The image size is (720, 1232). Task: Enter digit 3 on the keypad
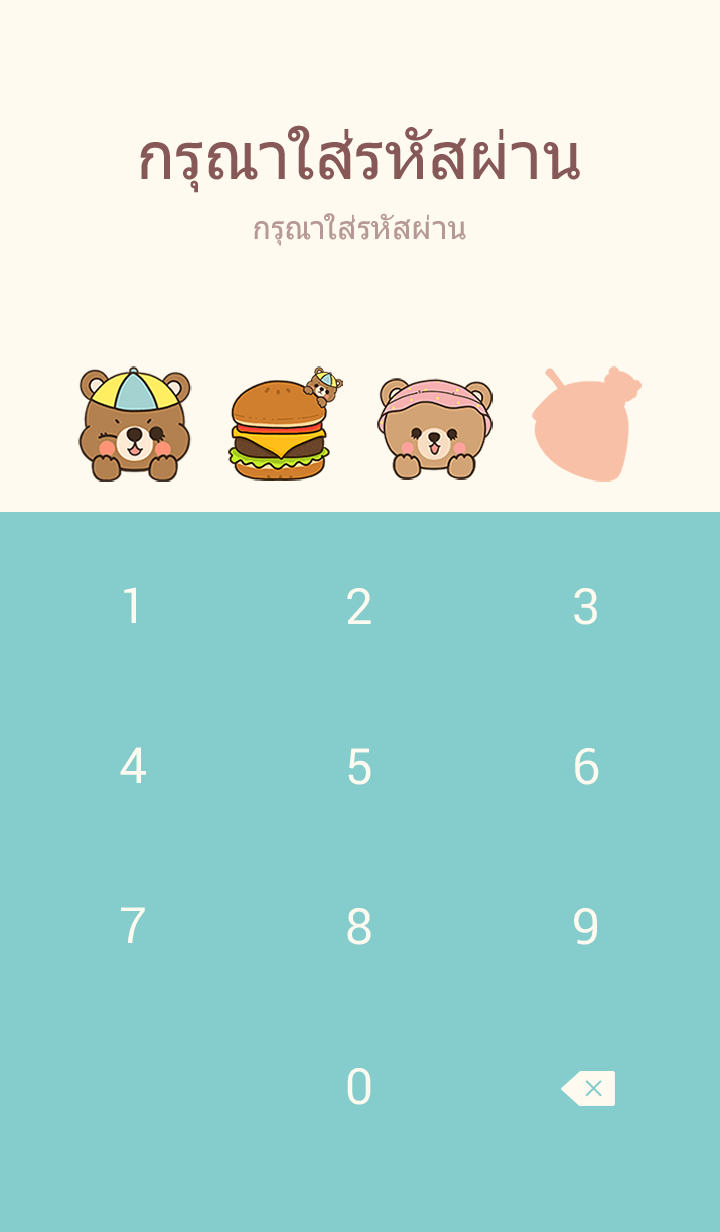tap(586, 607)
